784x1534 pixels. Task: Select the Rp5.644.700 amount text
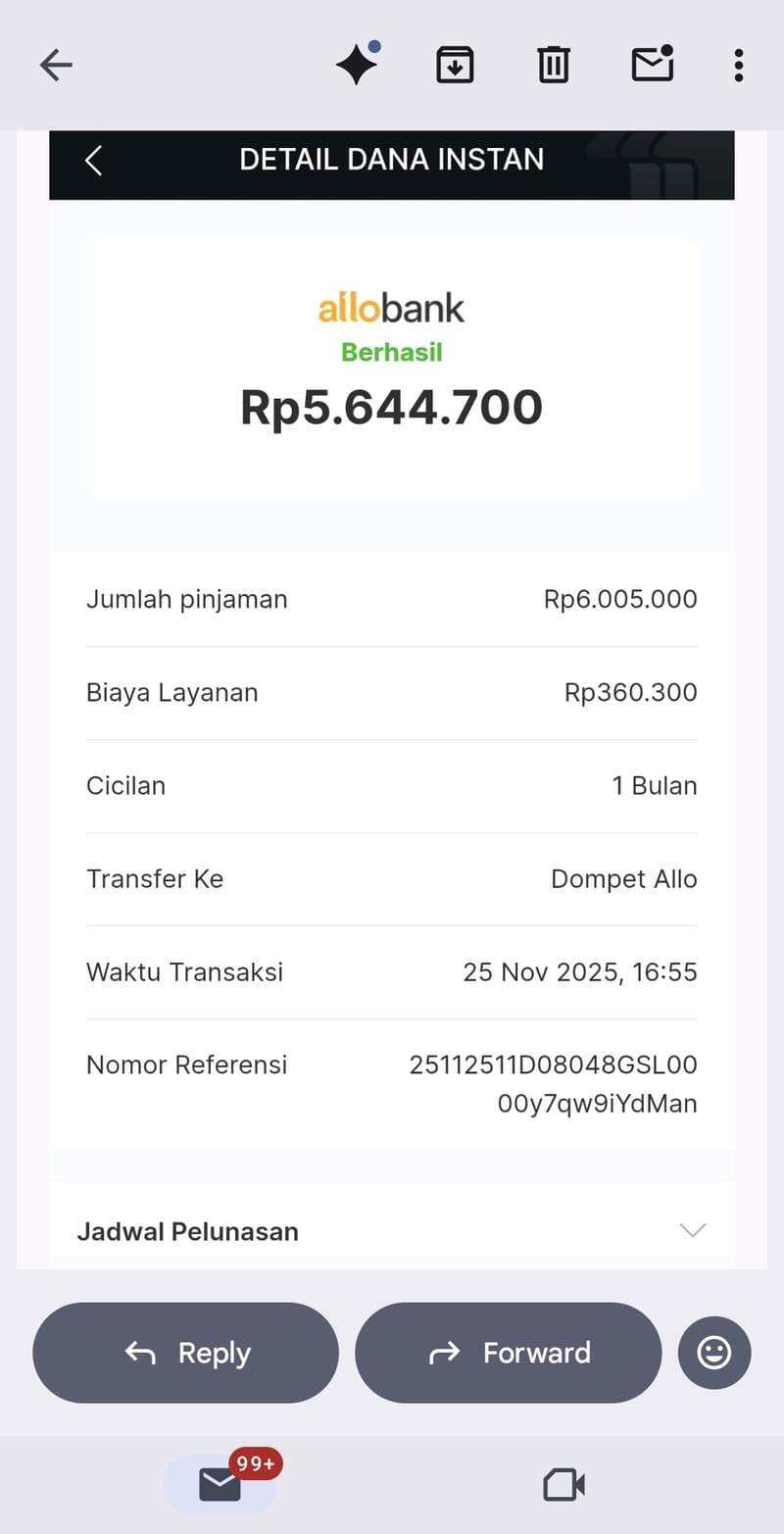tap(391, 408)
